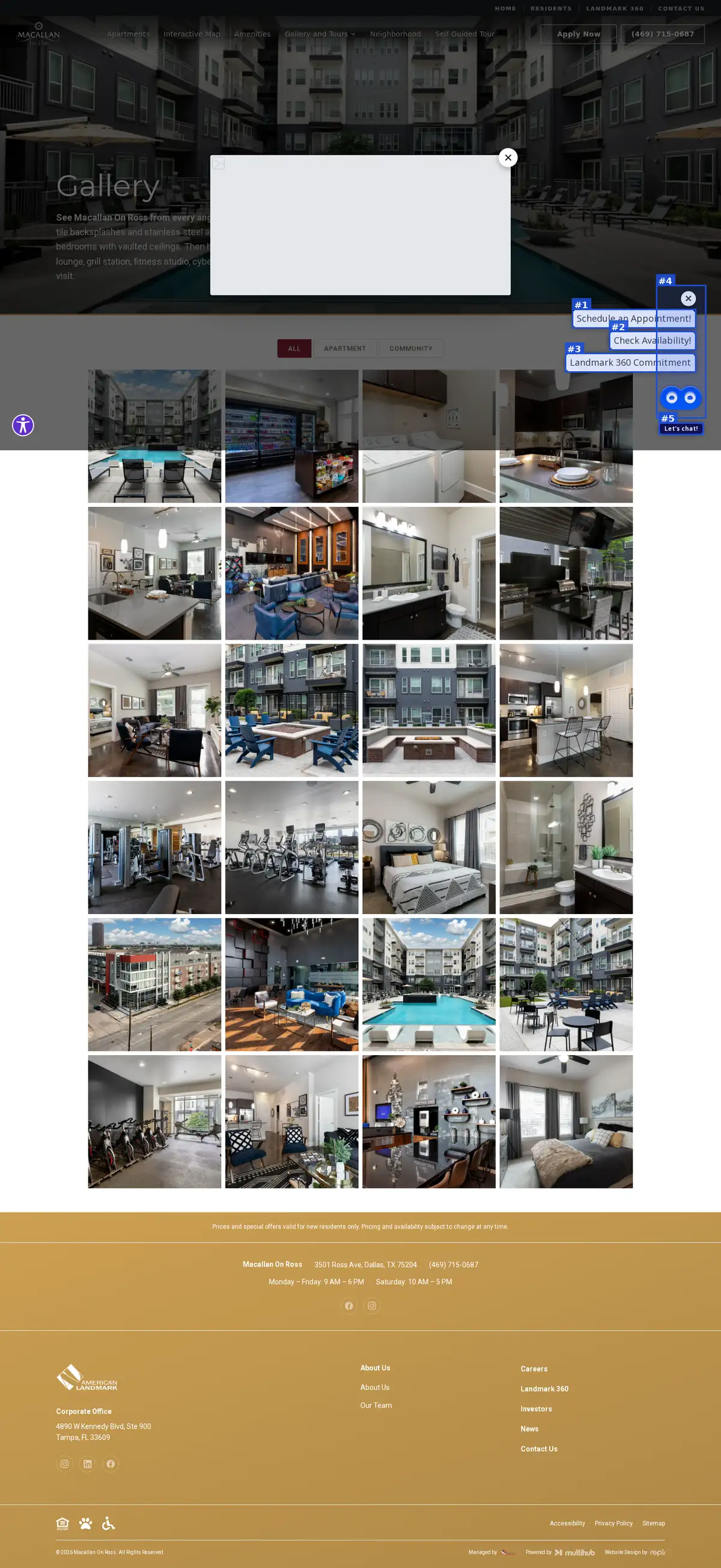Filter gallery by Community
Screen dimensions: 721x1568
pyautogui.click(x=411, y=348)
